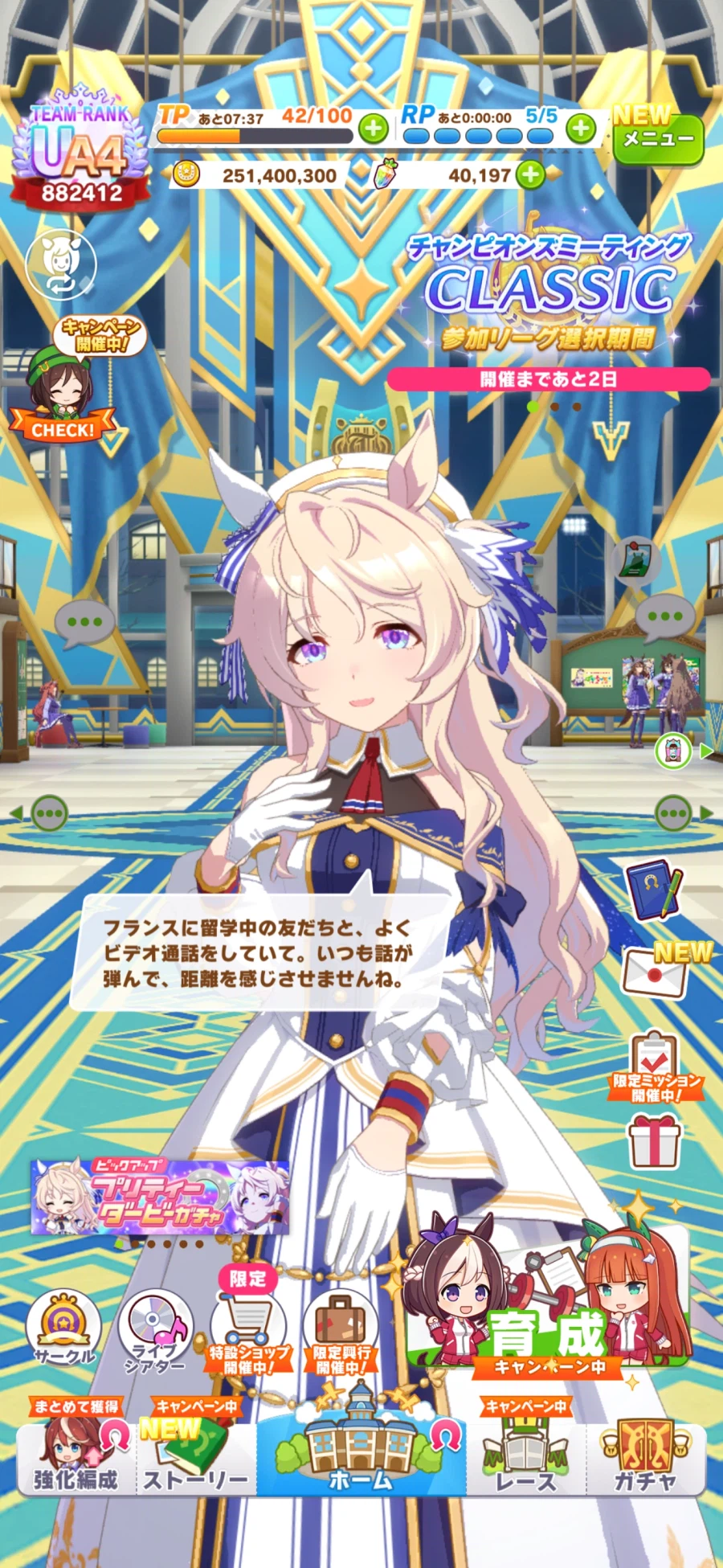Open the 限定ミッション clipboard
Viewport: 723px width, 1568px height.
(x=656, y=1066)
